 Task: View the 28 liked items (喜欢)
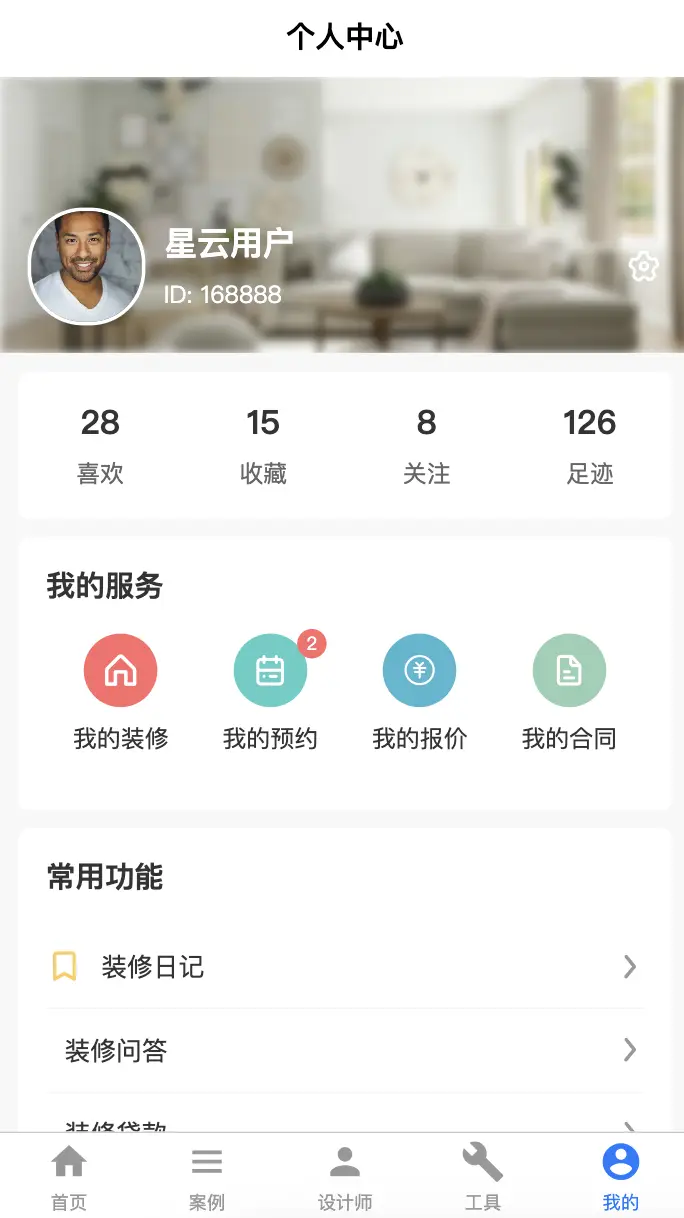100,445
